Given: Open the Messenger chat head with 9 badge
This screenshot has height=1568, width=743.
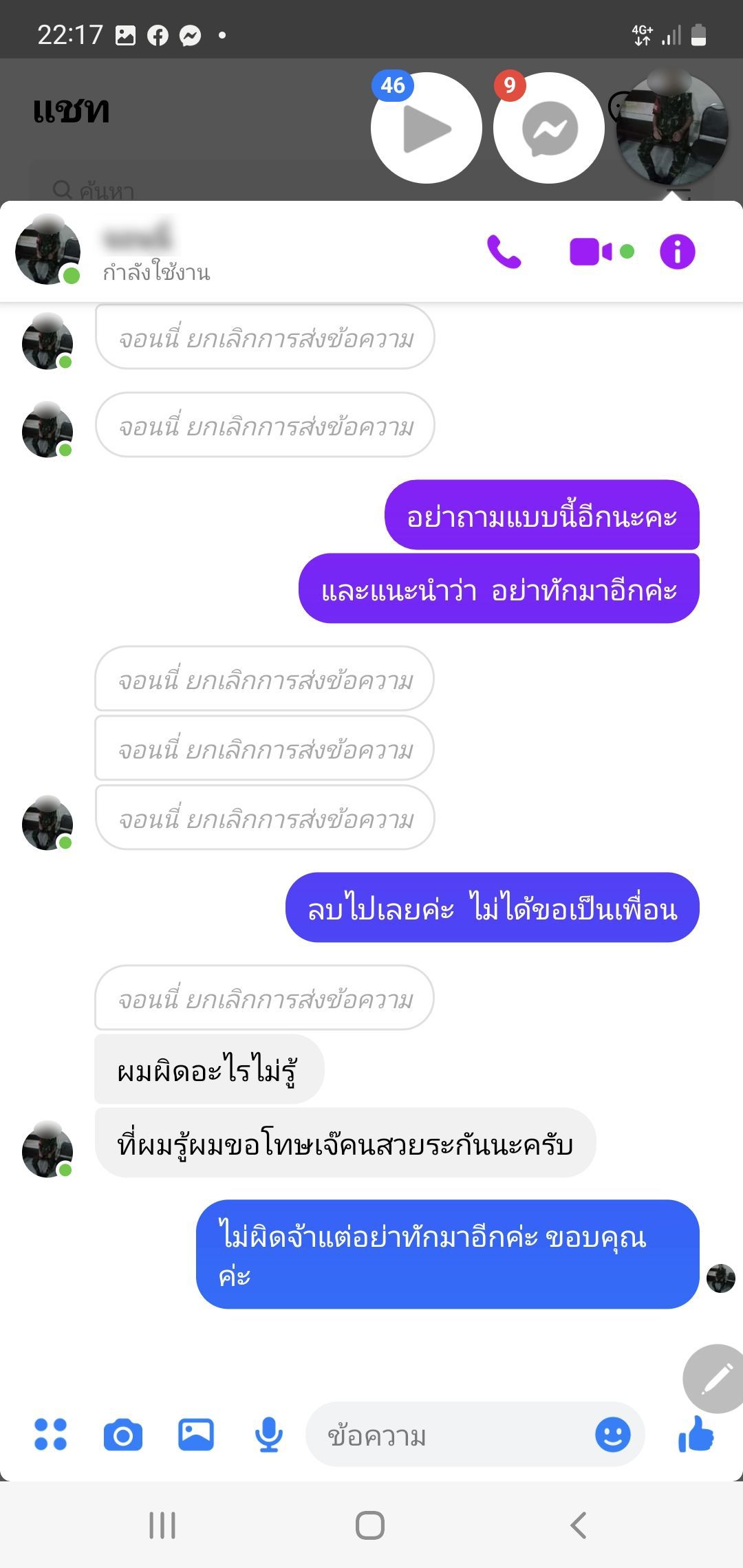Looking at the screenshot, I should (548, 128).
